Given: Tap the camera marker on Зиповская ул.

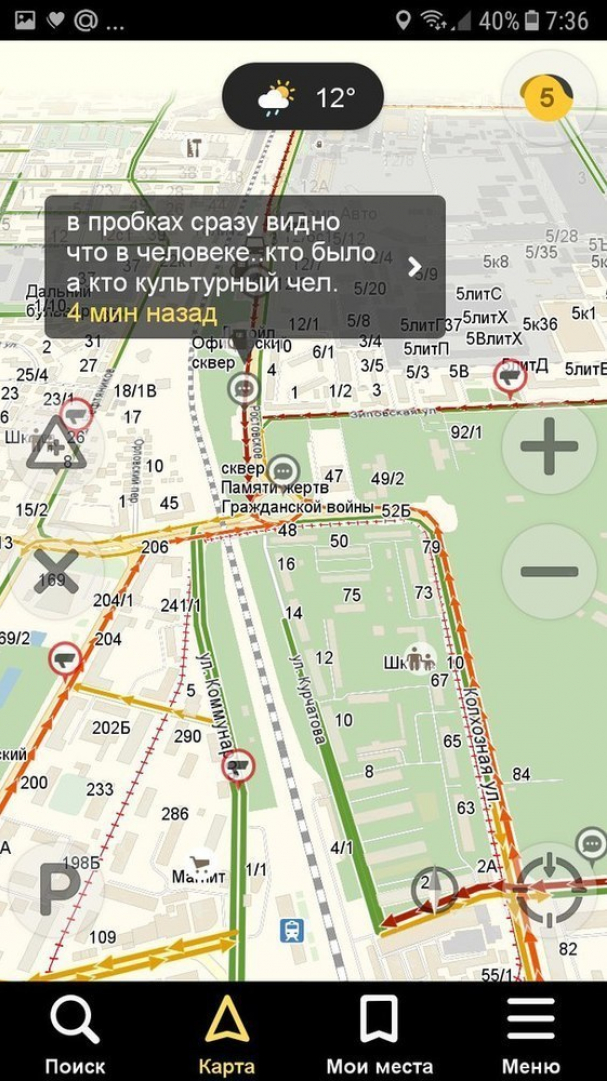Looking at the screenshot, I should click(510, 376).
